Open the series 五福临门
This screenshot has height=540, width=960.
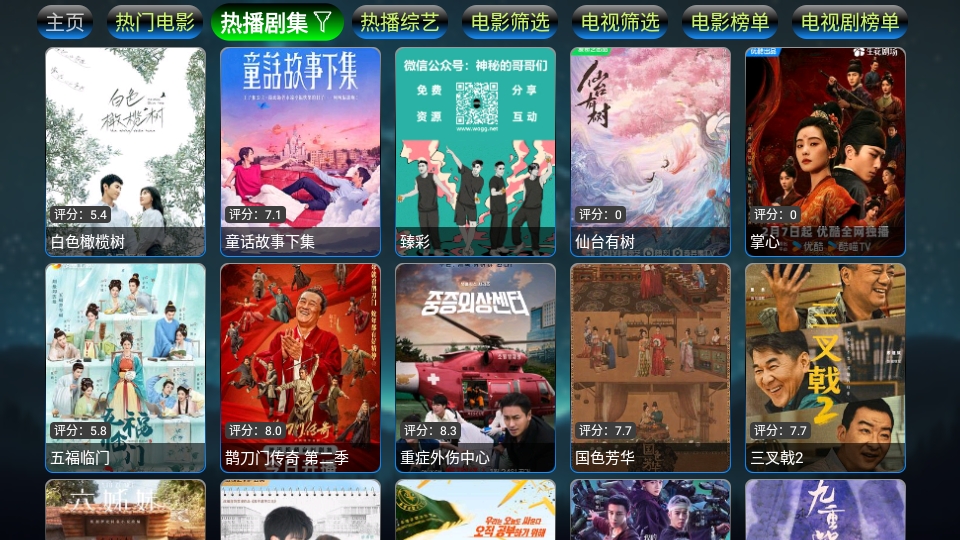125,367
